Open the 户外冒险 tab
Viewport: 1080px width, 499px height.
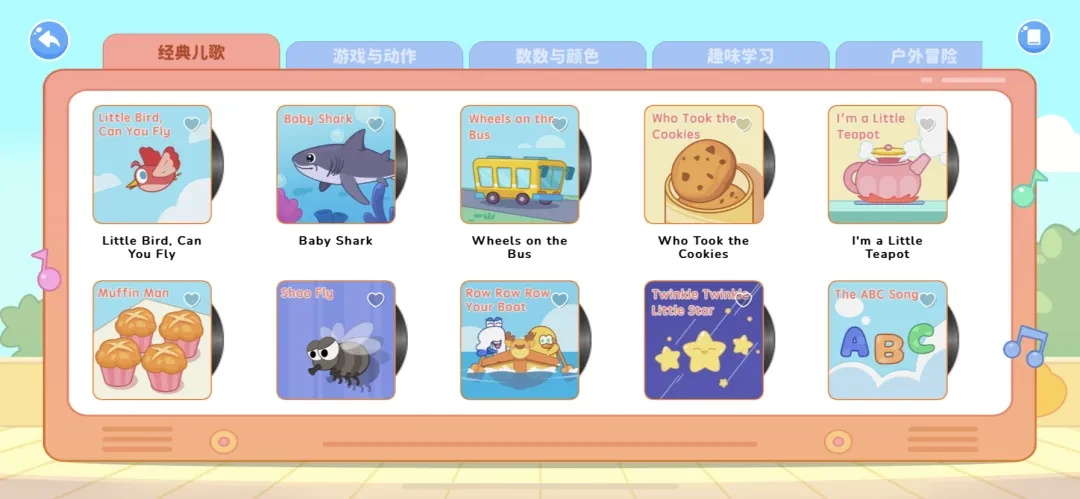tap(910, 56)
